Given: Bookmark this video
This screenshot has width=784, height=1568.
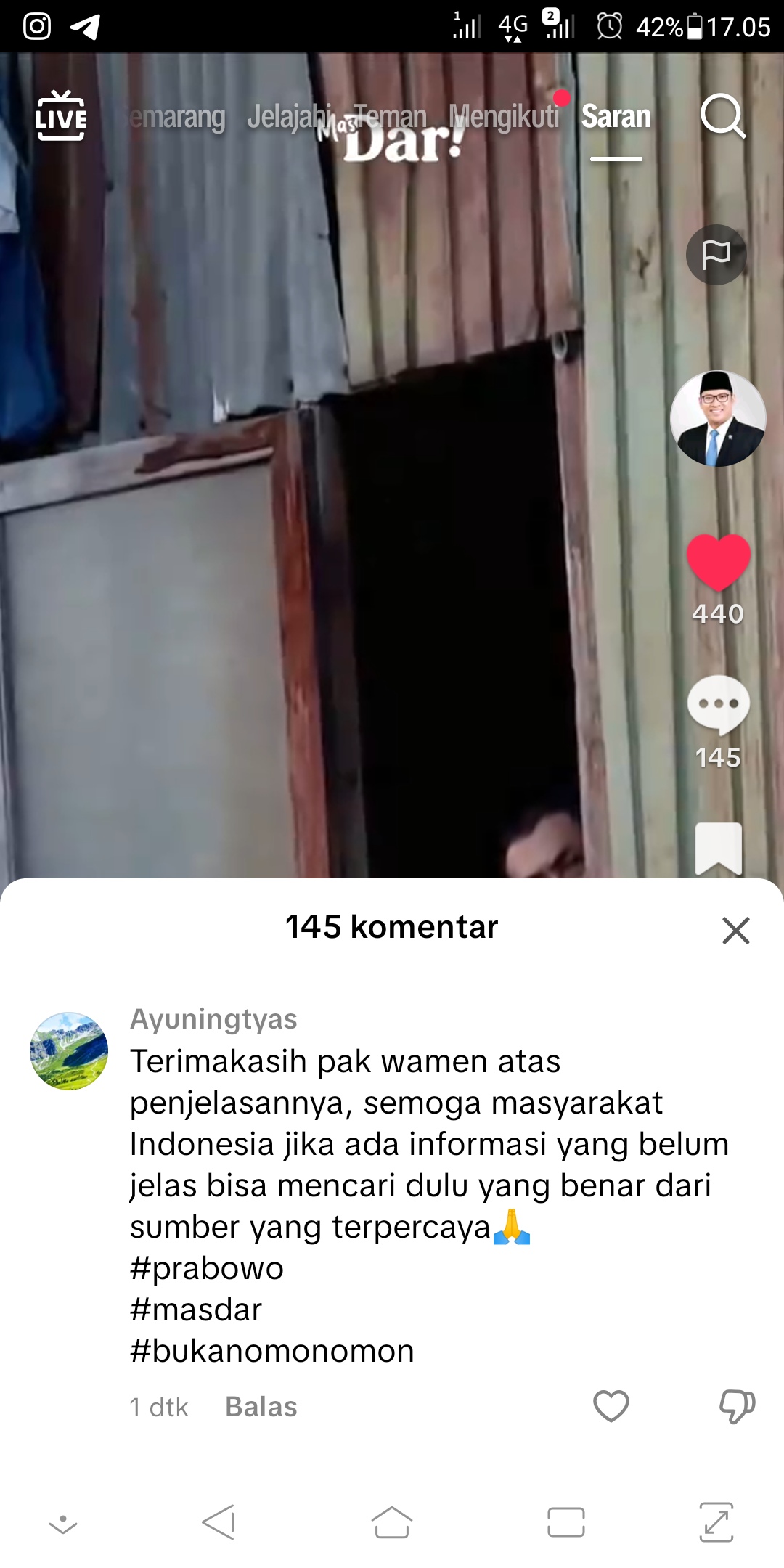Looking at the screenshot, I should pyautogui.click(x=719, y=849).
